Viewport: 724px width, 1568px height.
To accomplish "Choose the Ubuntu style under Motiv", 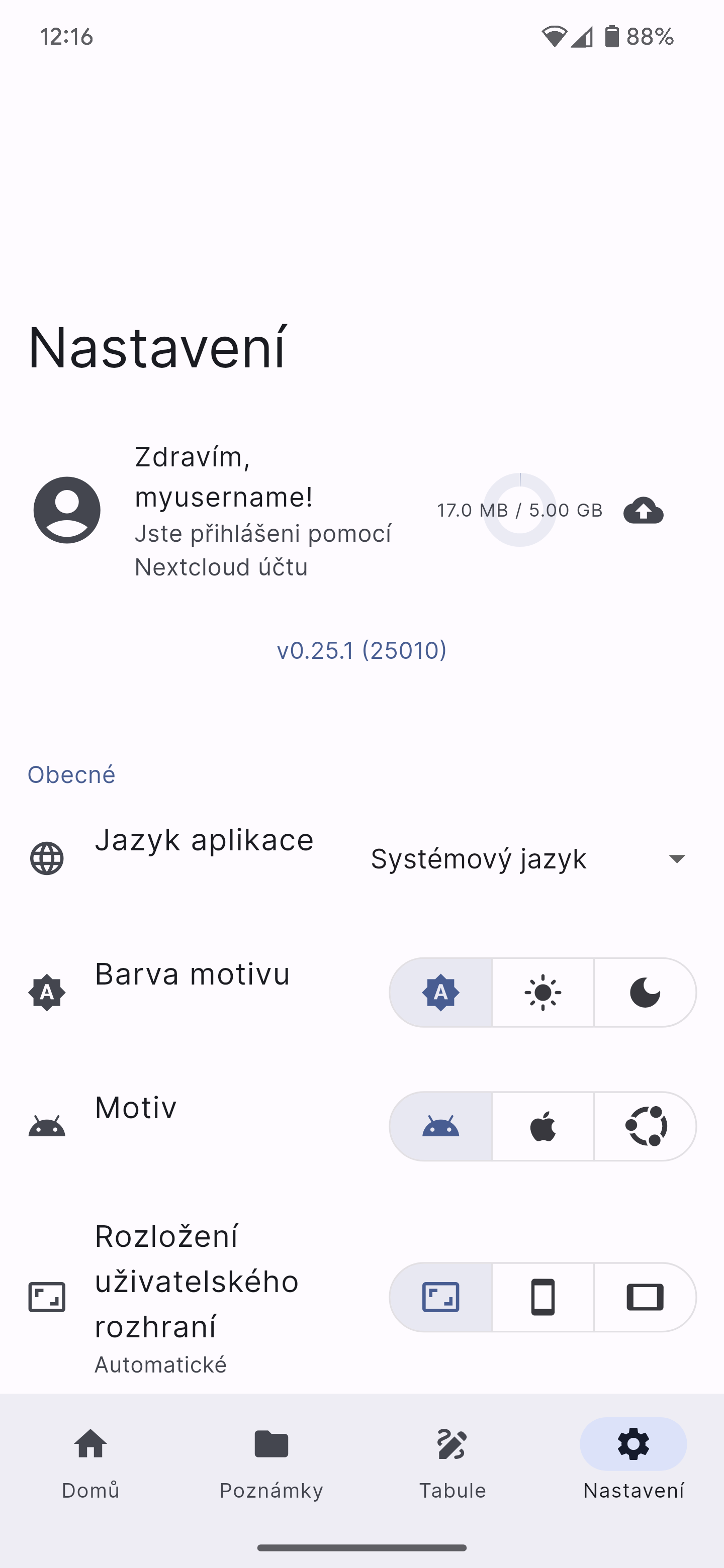I will coord(645,1127).
